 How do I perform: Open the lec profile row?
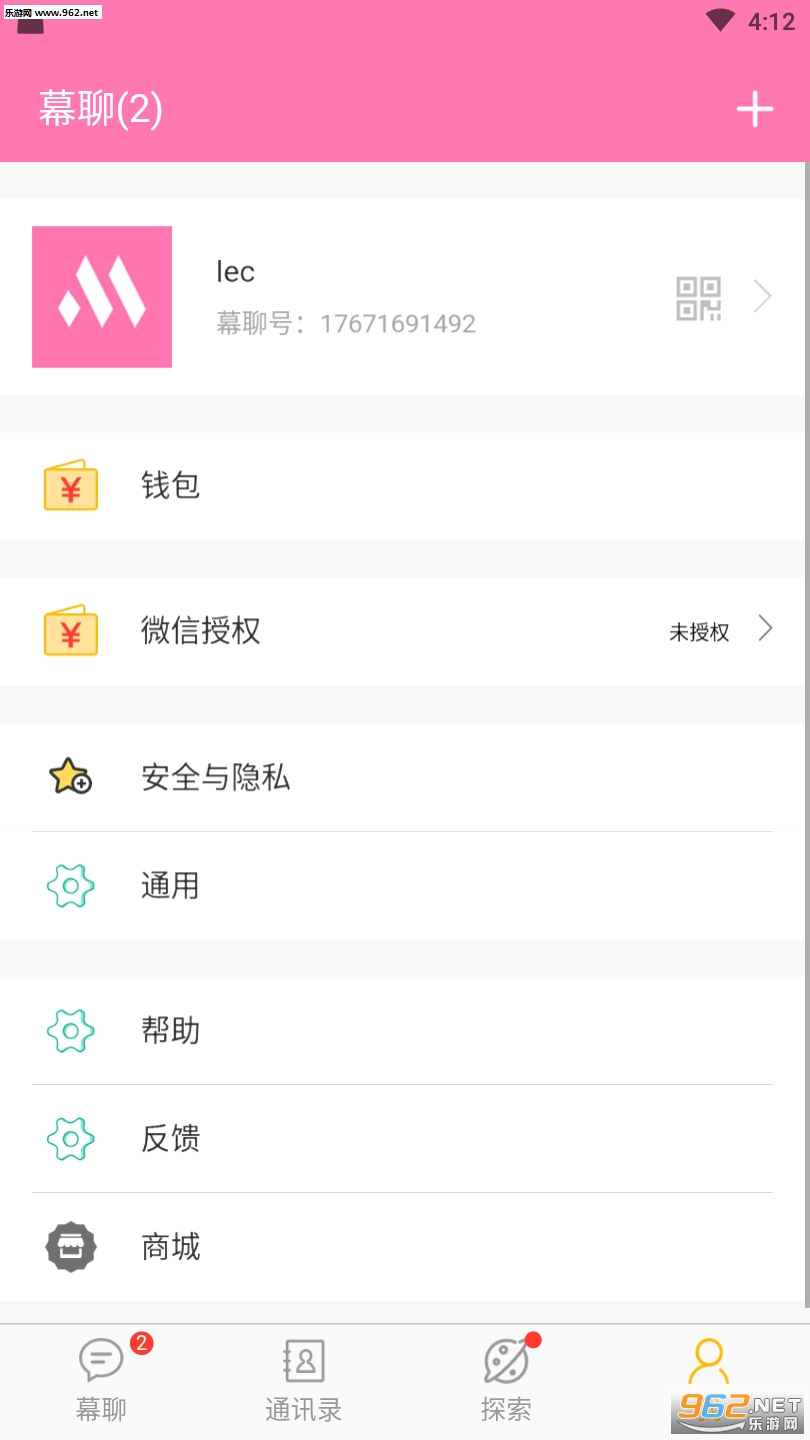(x=403, y=297)
